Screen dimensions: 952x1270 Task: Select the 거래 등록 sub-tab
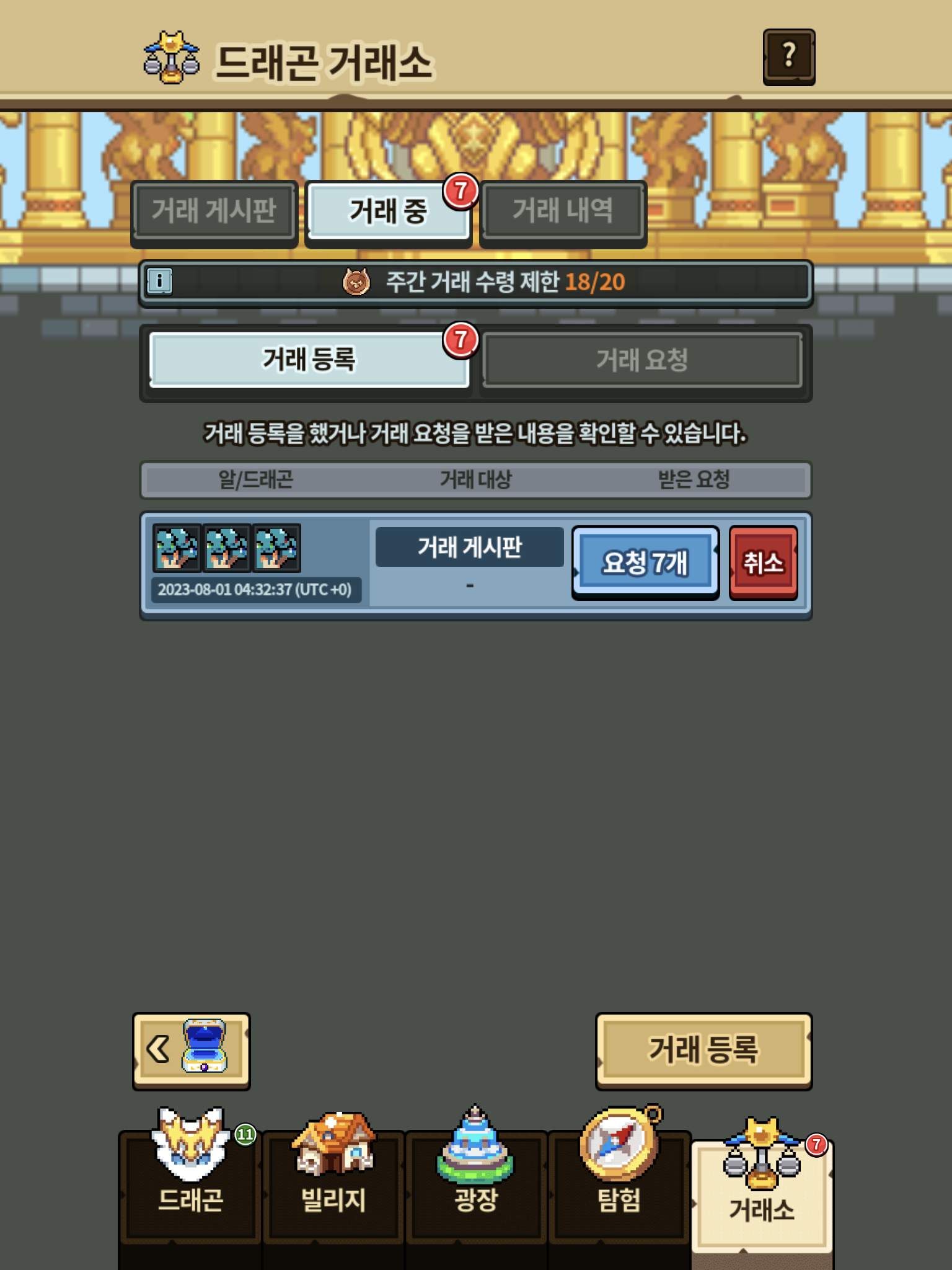coord(309,360)
